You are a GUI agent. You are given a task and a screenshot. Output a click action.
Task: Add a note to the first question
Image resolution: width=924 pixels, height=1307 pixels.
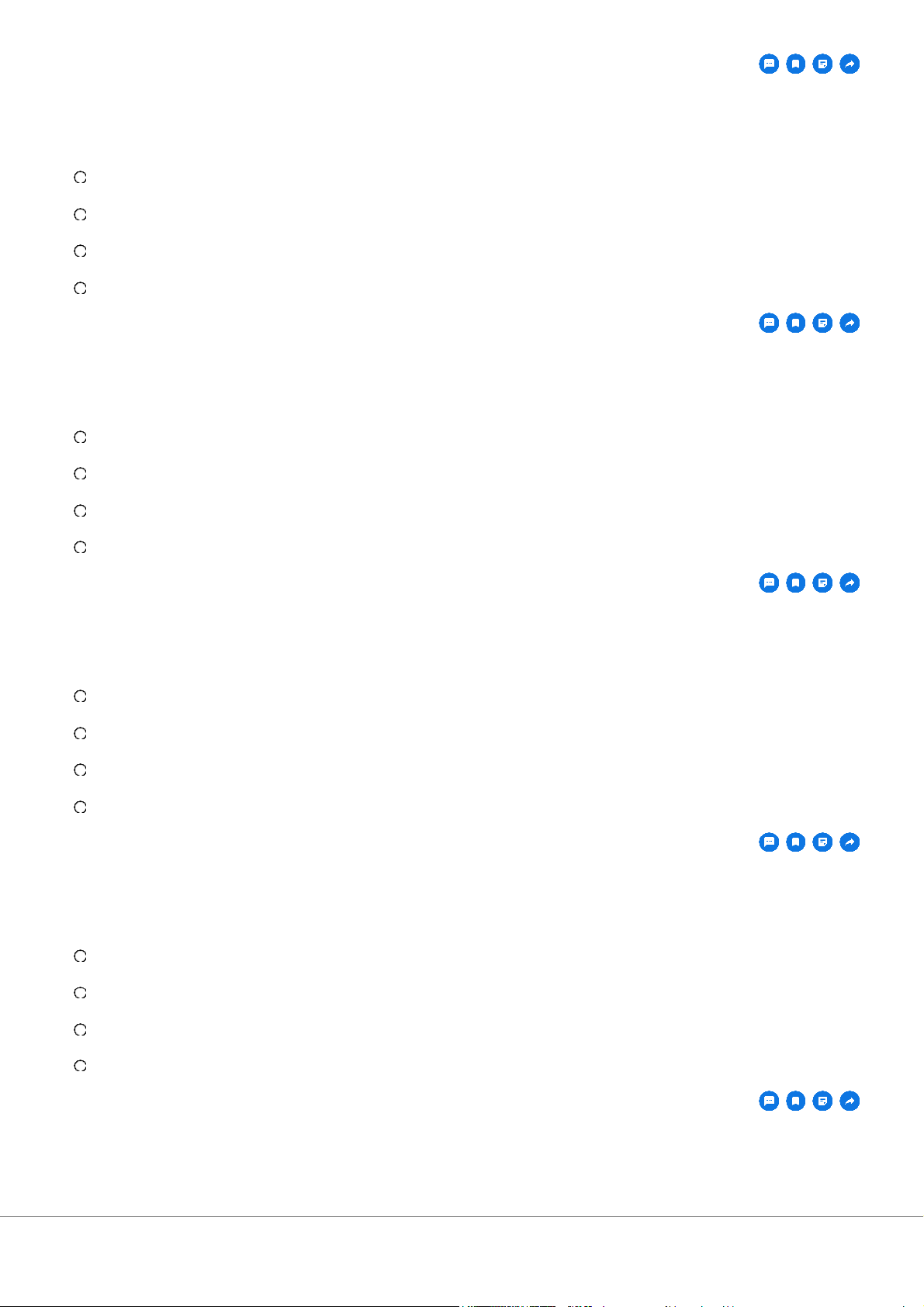(x=822, y=64)
